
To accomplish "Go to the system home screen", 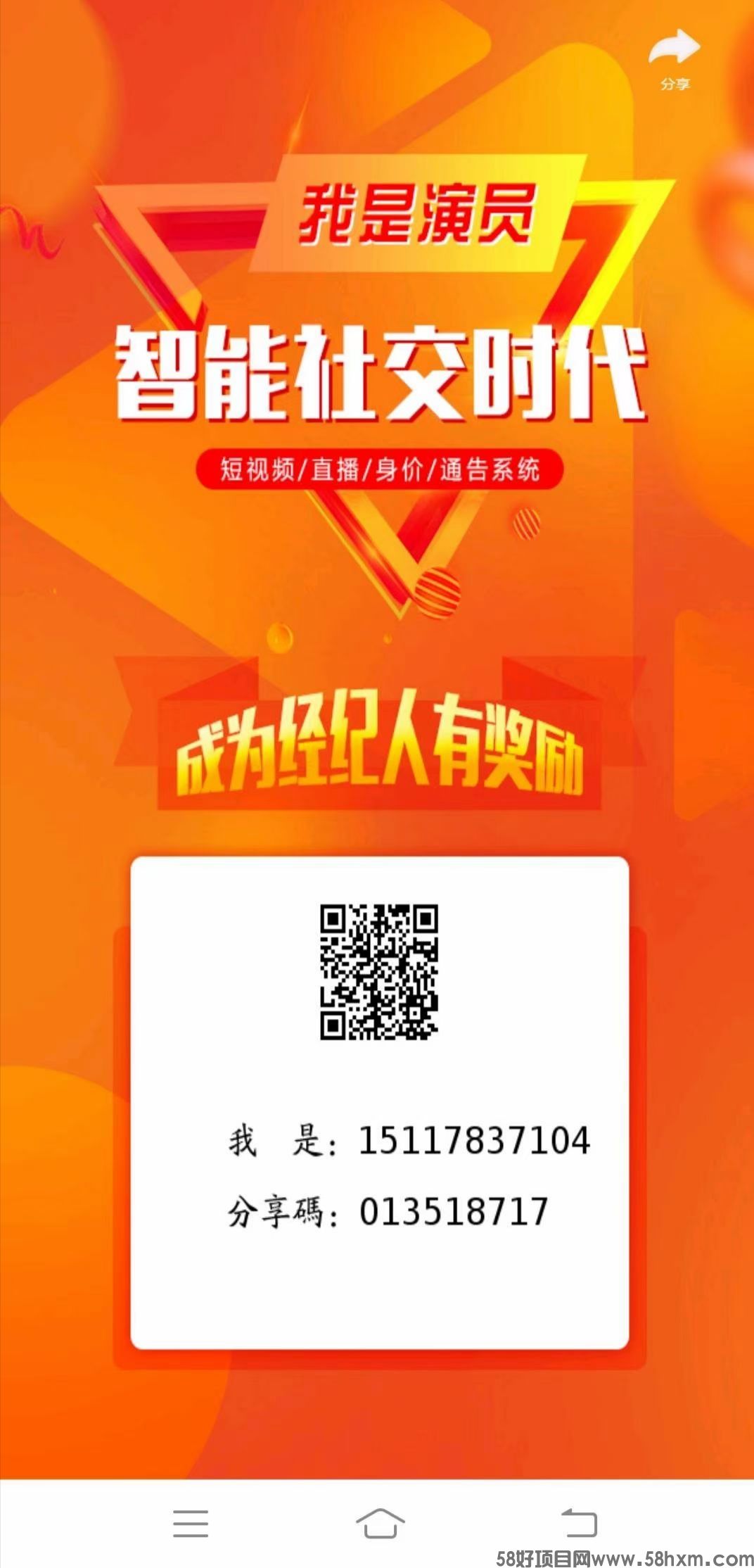I will point(380,1523).
